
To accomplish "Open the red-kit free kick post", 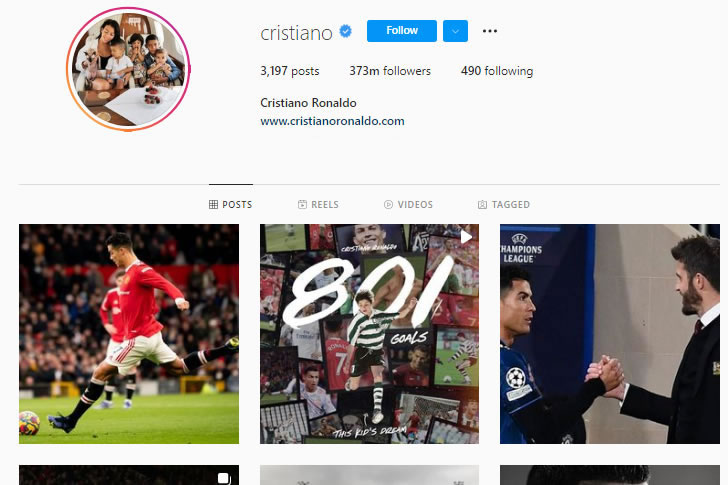I will 129,333.
